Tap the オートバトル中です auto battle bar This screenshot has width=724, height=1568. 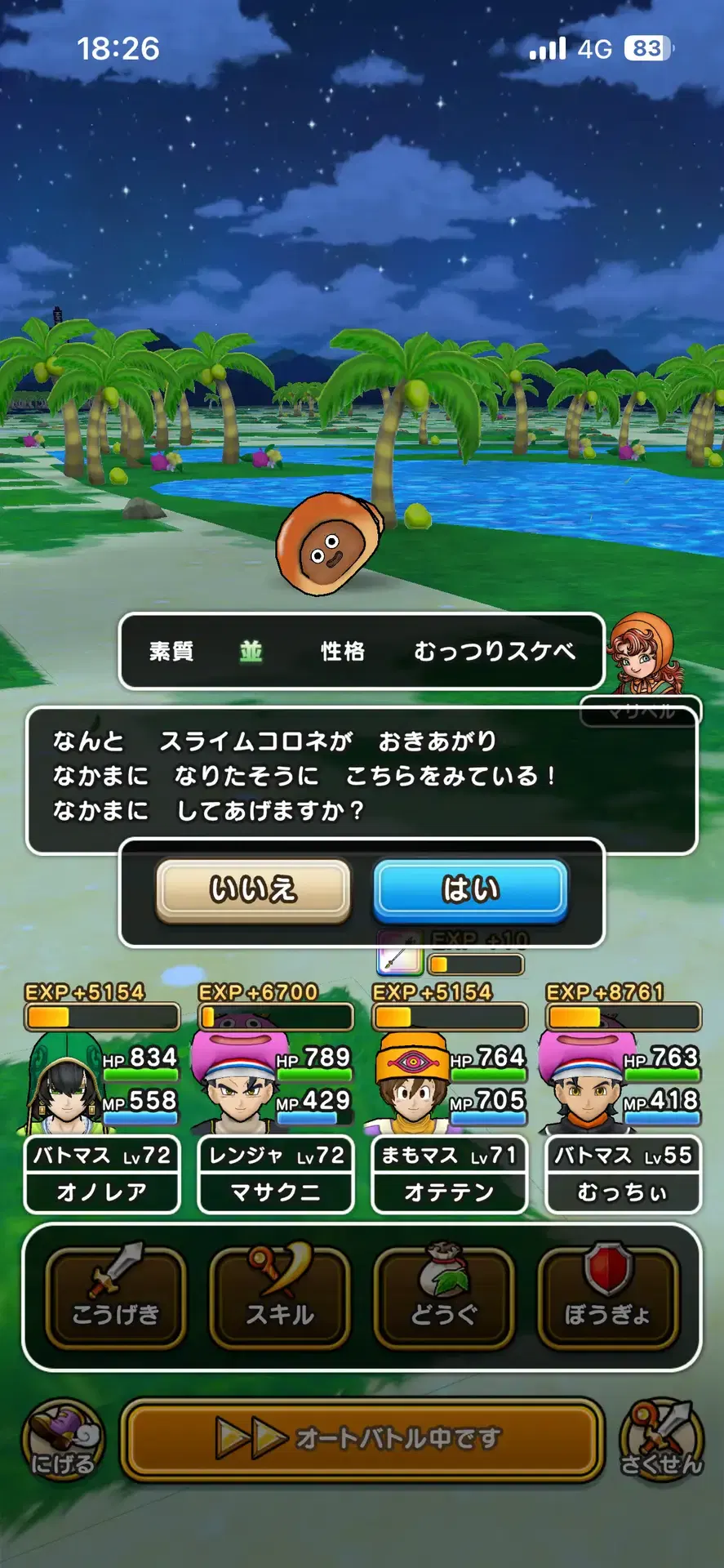point(362,1439)
